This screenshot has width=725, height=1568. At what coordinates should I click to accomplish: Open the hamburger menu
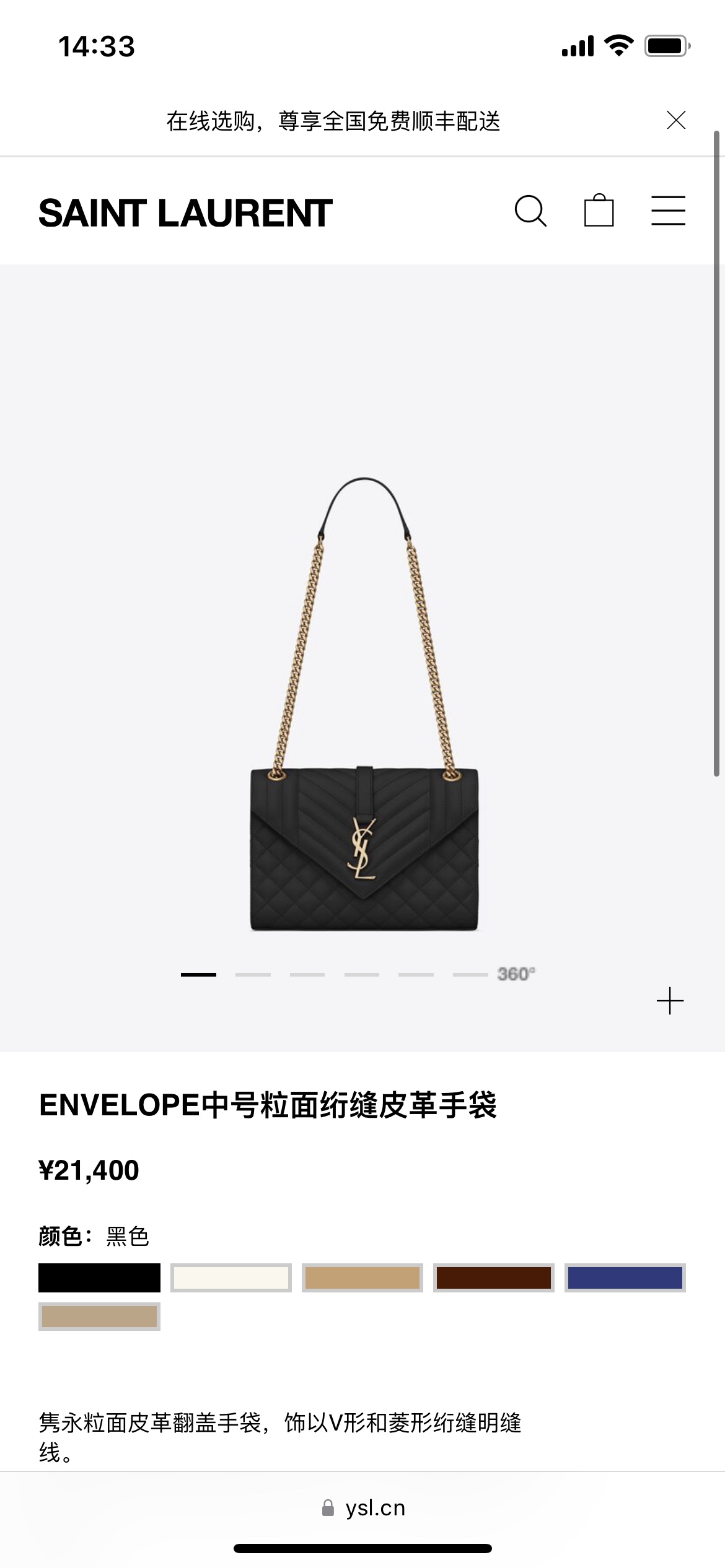[668, 211]
